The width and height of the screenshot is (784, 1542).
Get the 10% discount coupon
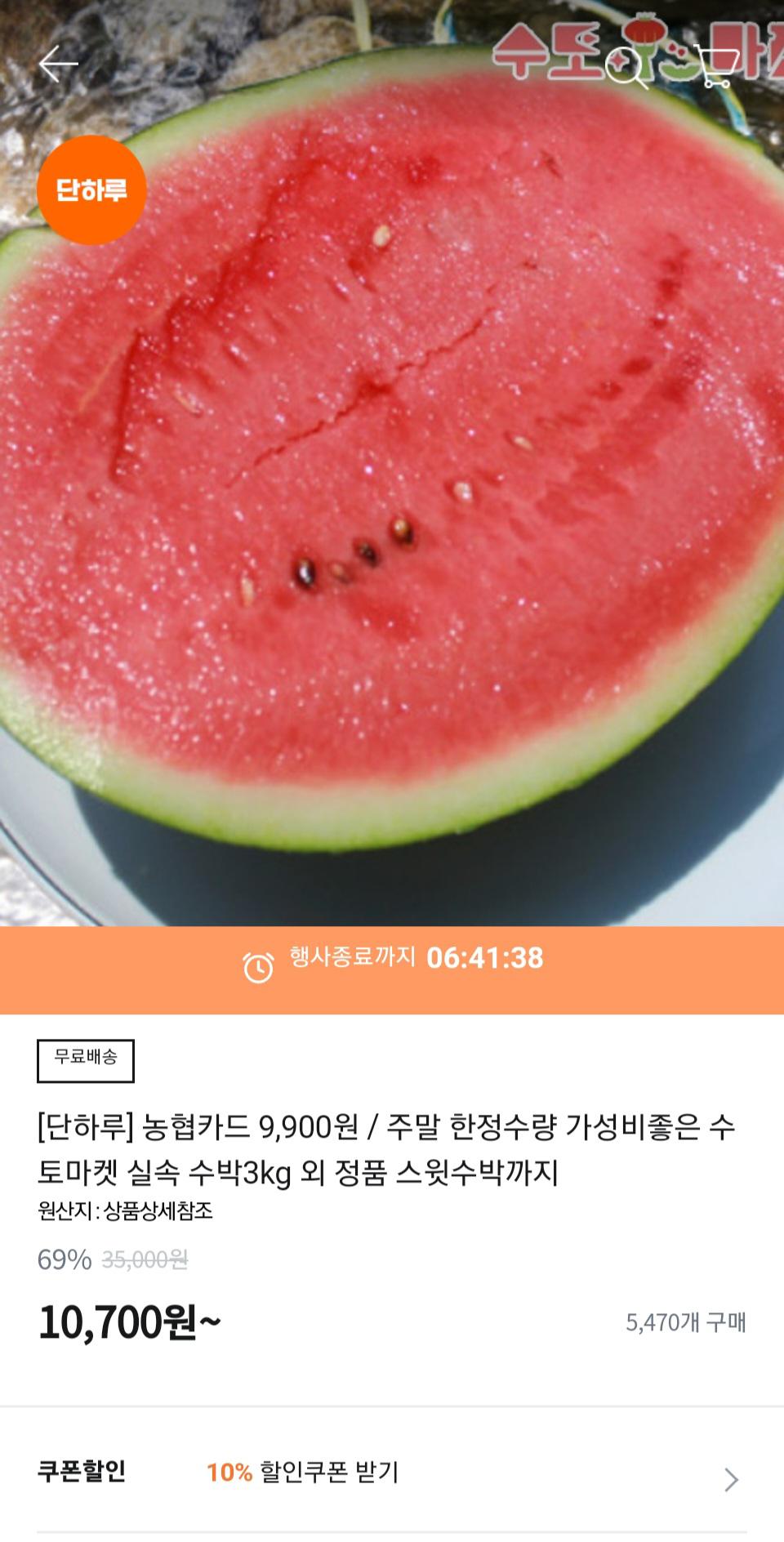[302, 1473]
